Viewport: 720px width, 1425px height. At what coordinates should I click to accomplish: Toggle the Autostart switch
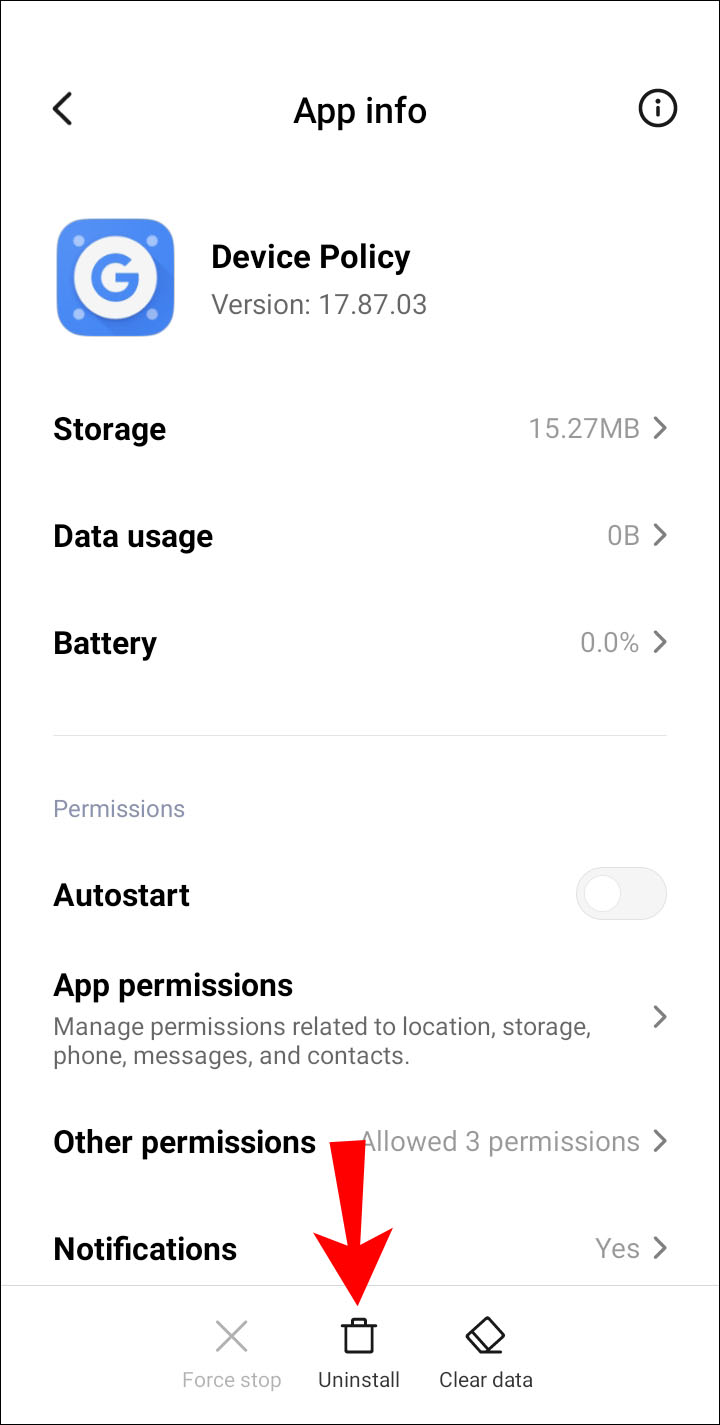620,894
